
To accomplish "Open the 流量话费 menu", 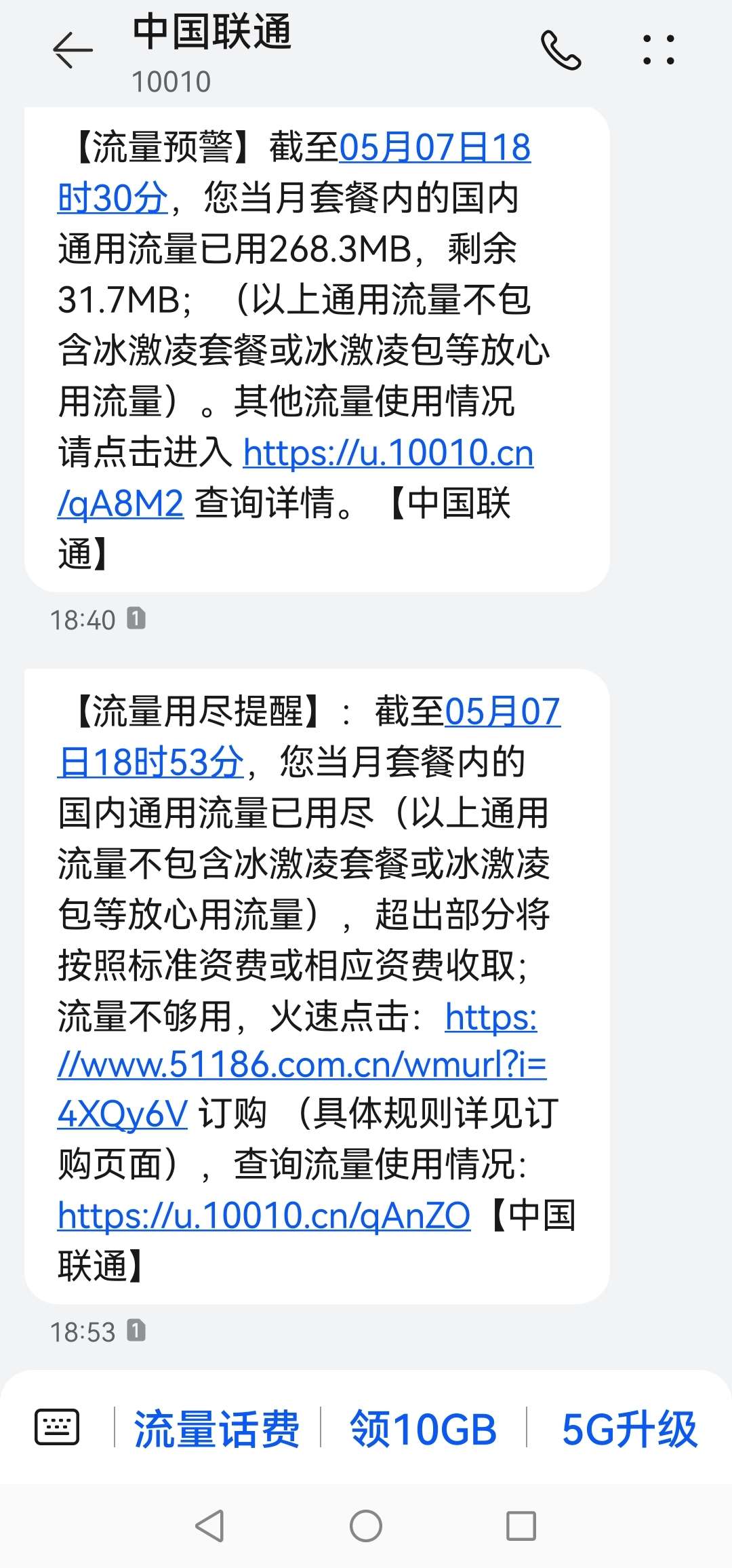I will [x=217, y=1428].
